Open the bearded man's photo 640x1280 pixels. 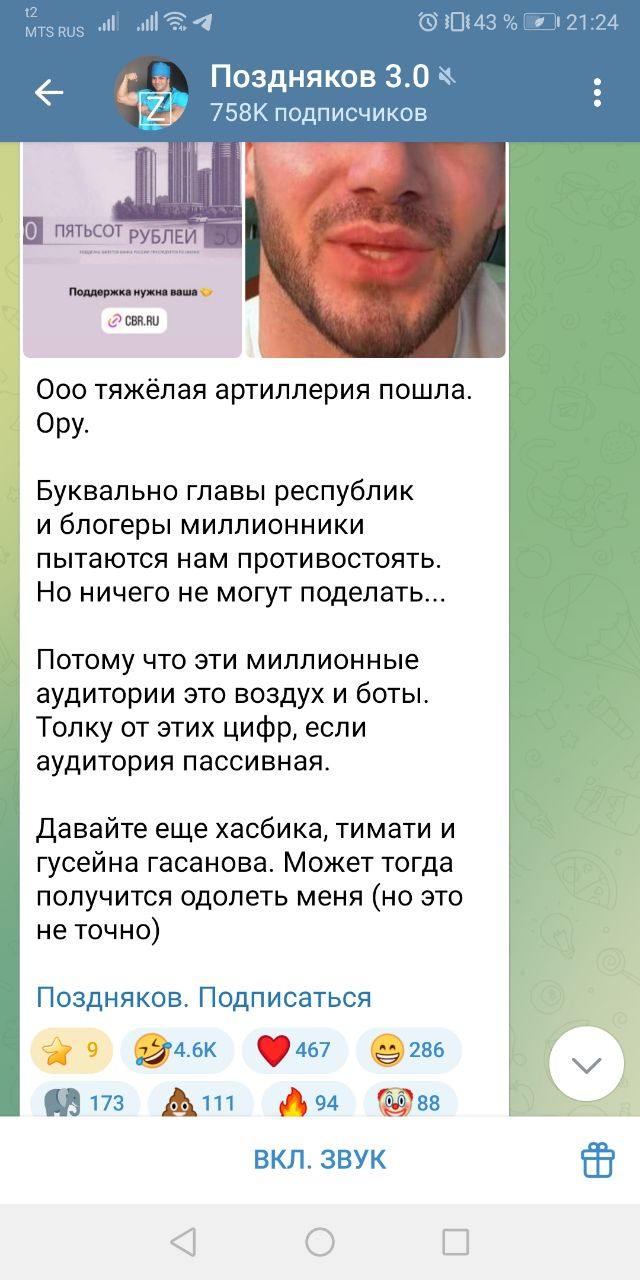pos(376,250)
